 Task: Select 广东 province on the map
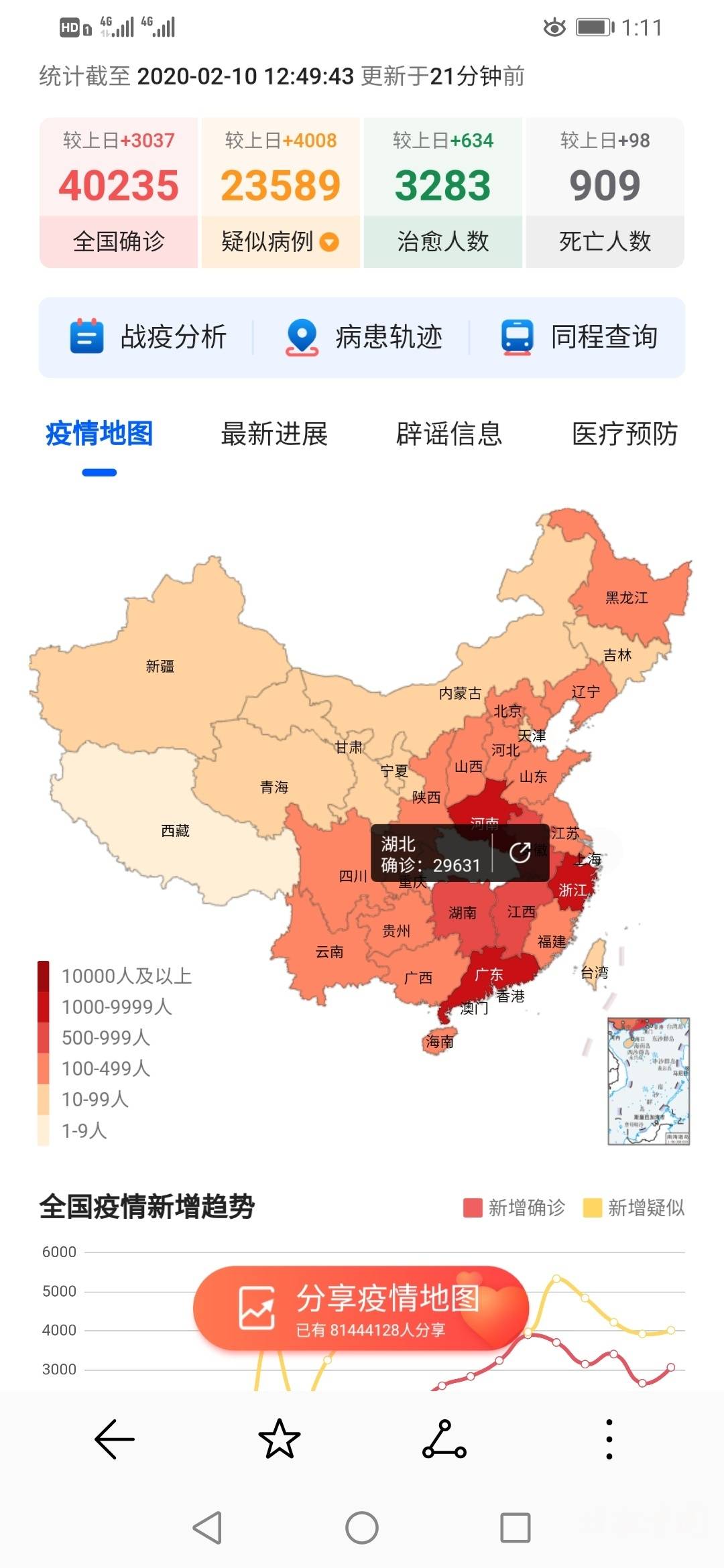click(x=489, y=974)
